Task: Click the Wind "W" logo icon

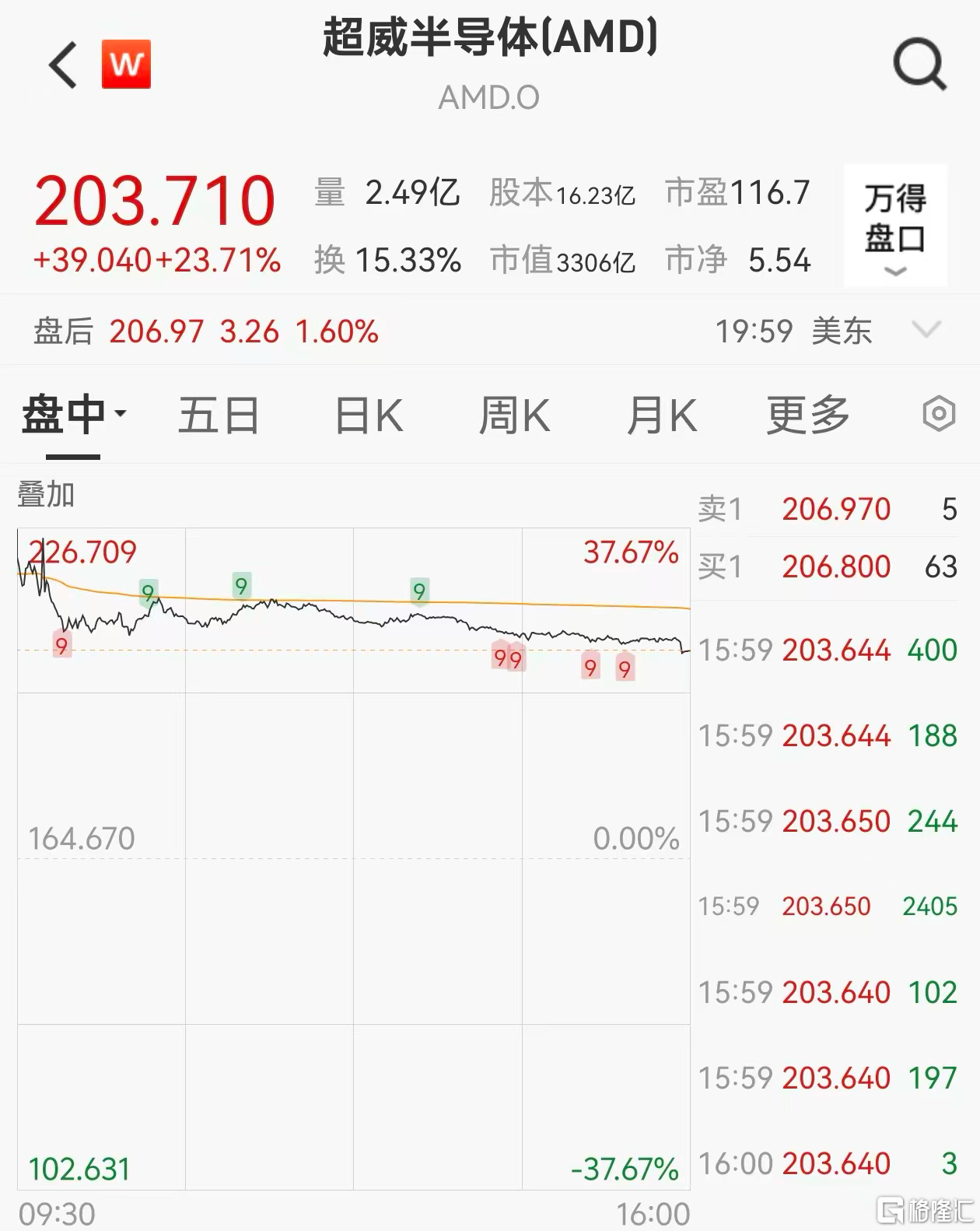Action: [x=127, y=64]
